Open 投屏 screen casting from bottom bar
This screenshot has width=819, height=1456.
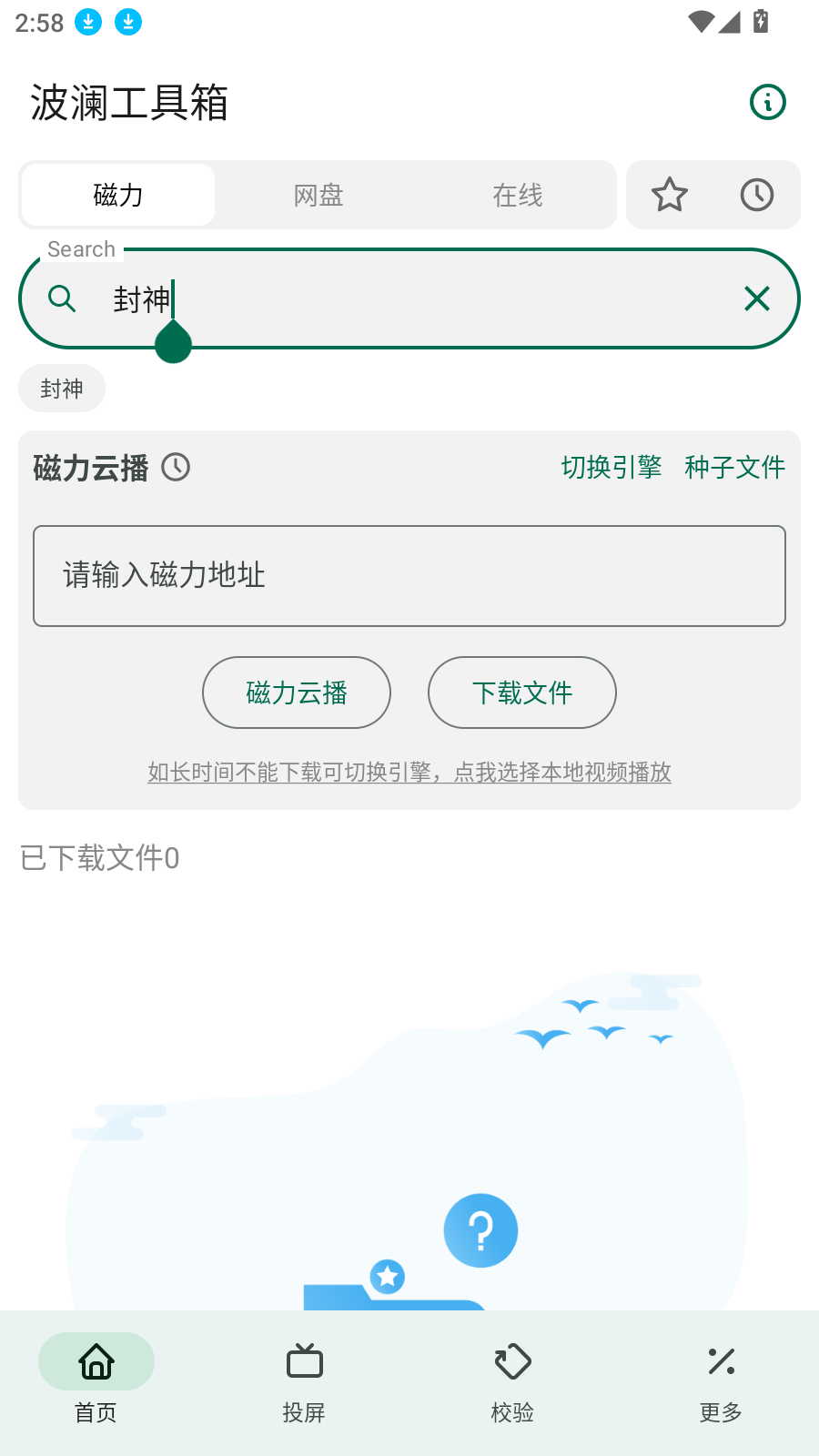(304, 1383)
